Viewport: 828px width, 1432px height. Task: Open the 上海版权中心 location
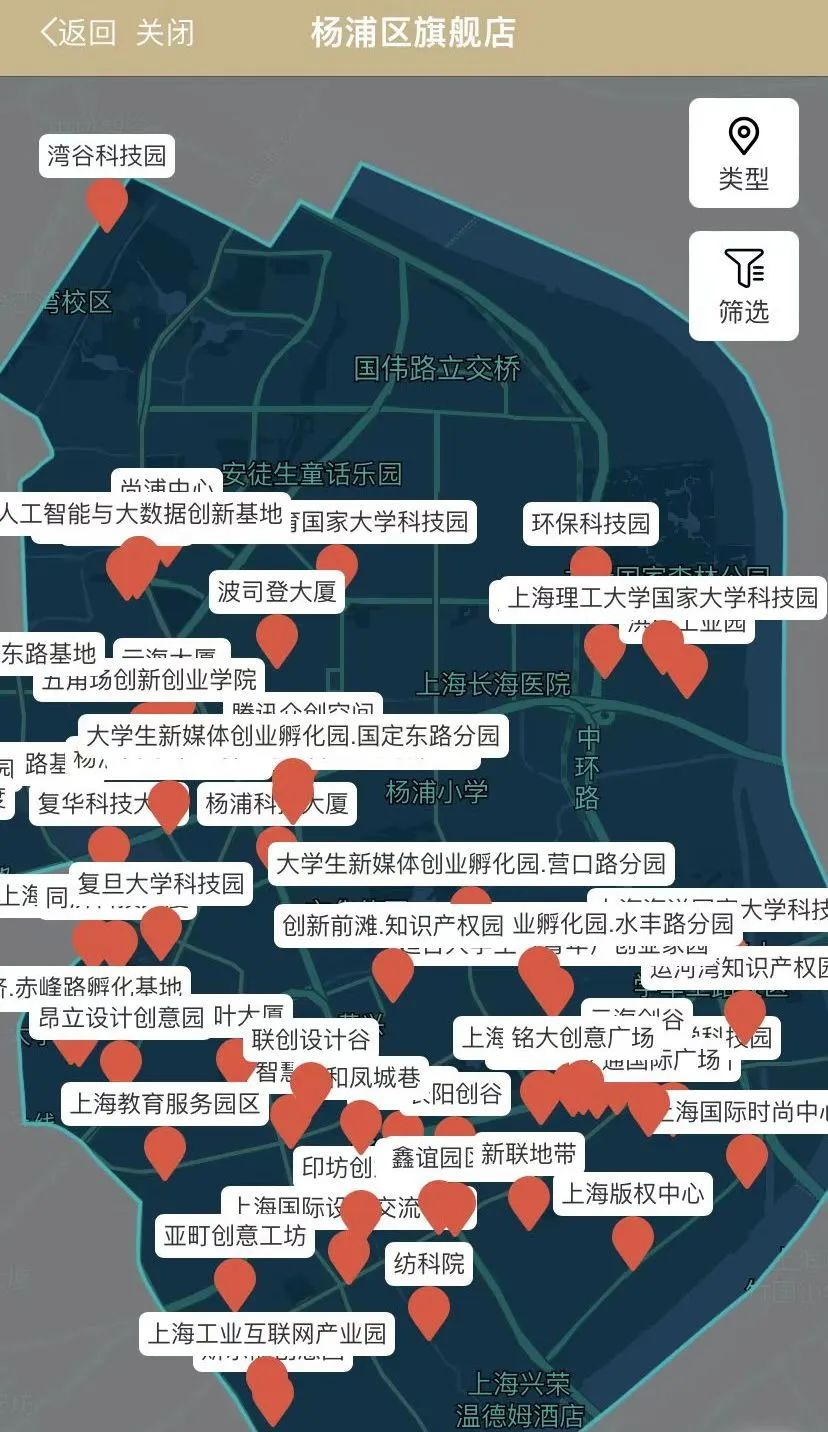(x=632, y=1193)
